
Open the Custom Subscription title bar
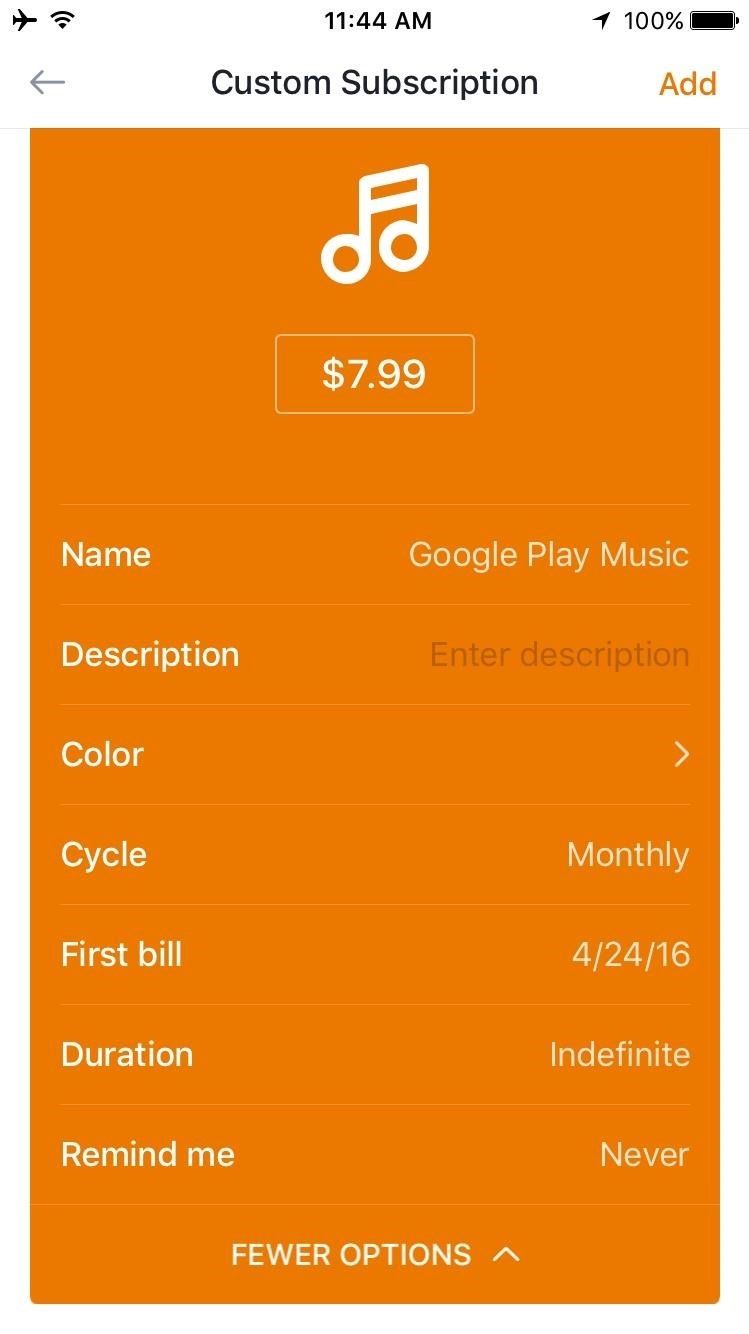click(374, 83)
